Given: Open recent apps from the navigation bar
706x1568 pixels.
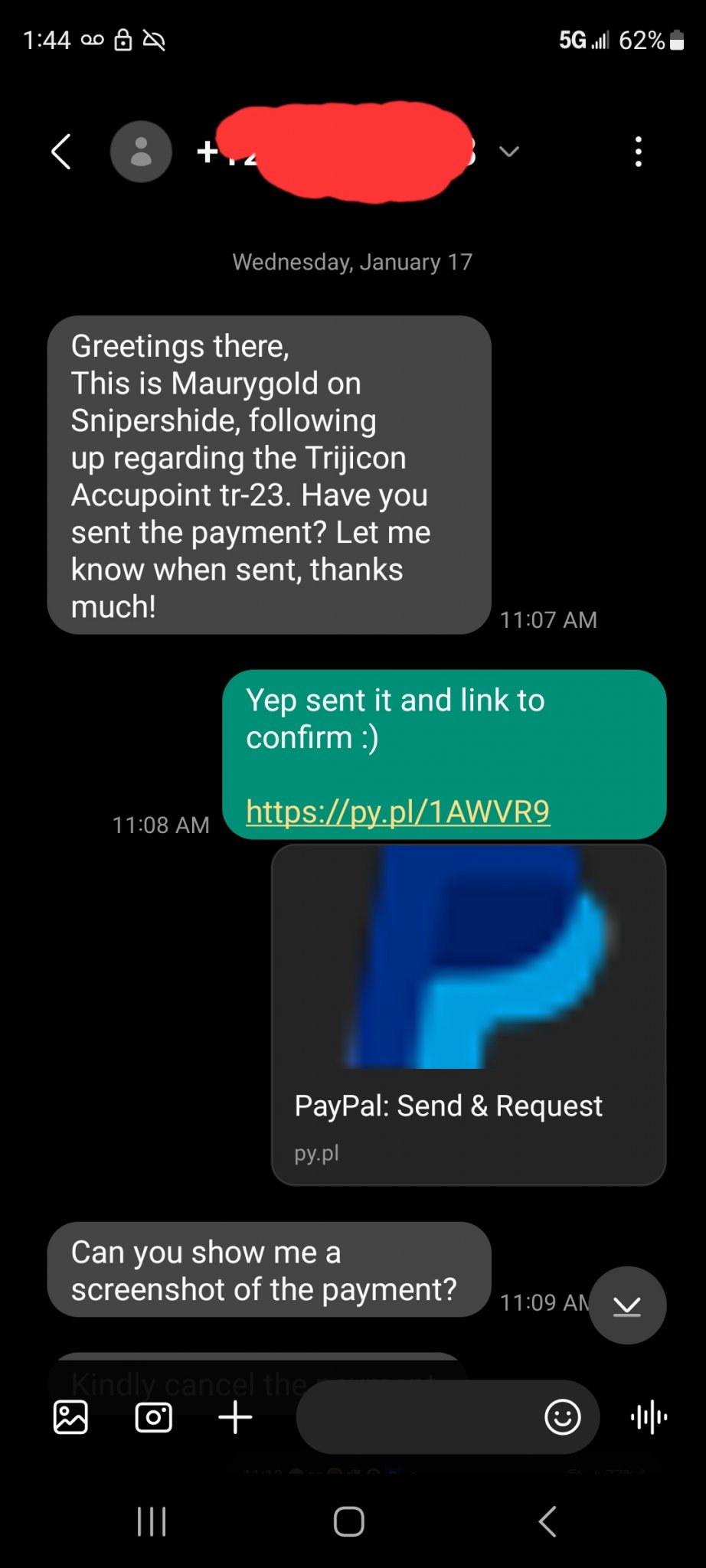Looking at the screenshot, I should pyautogui.click(x=152, y=1521).
